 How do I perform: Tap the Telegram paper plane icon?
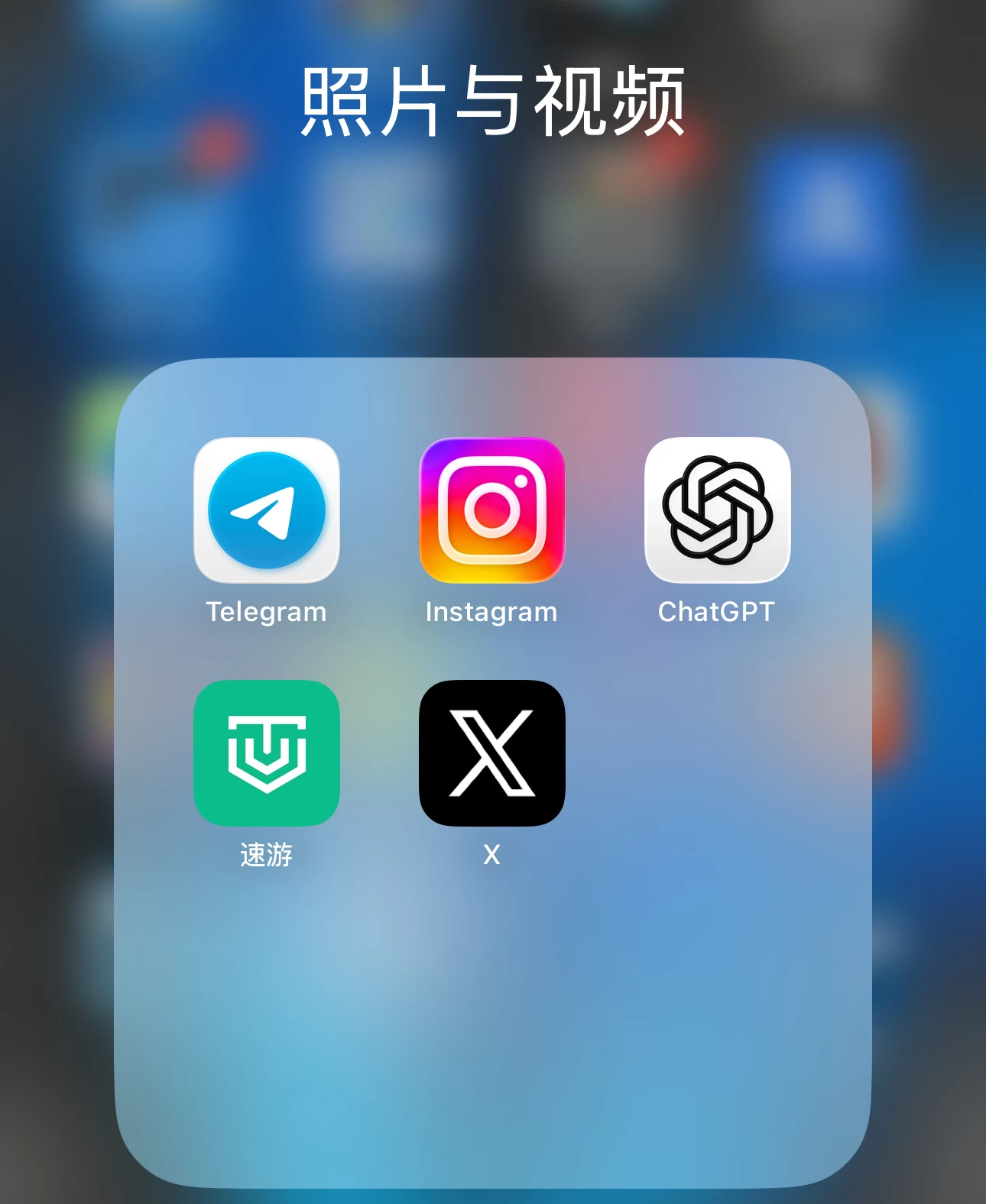click(266, 510)
